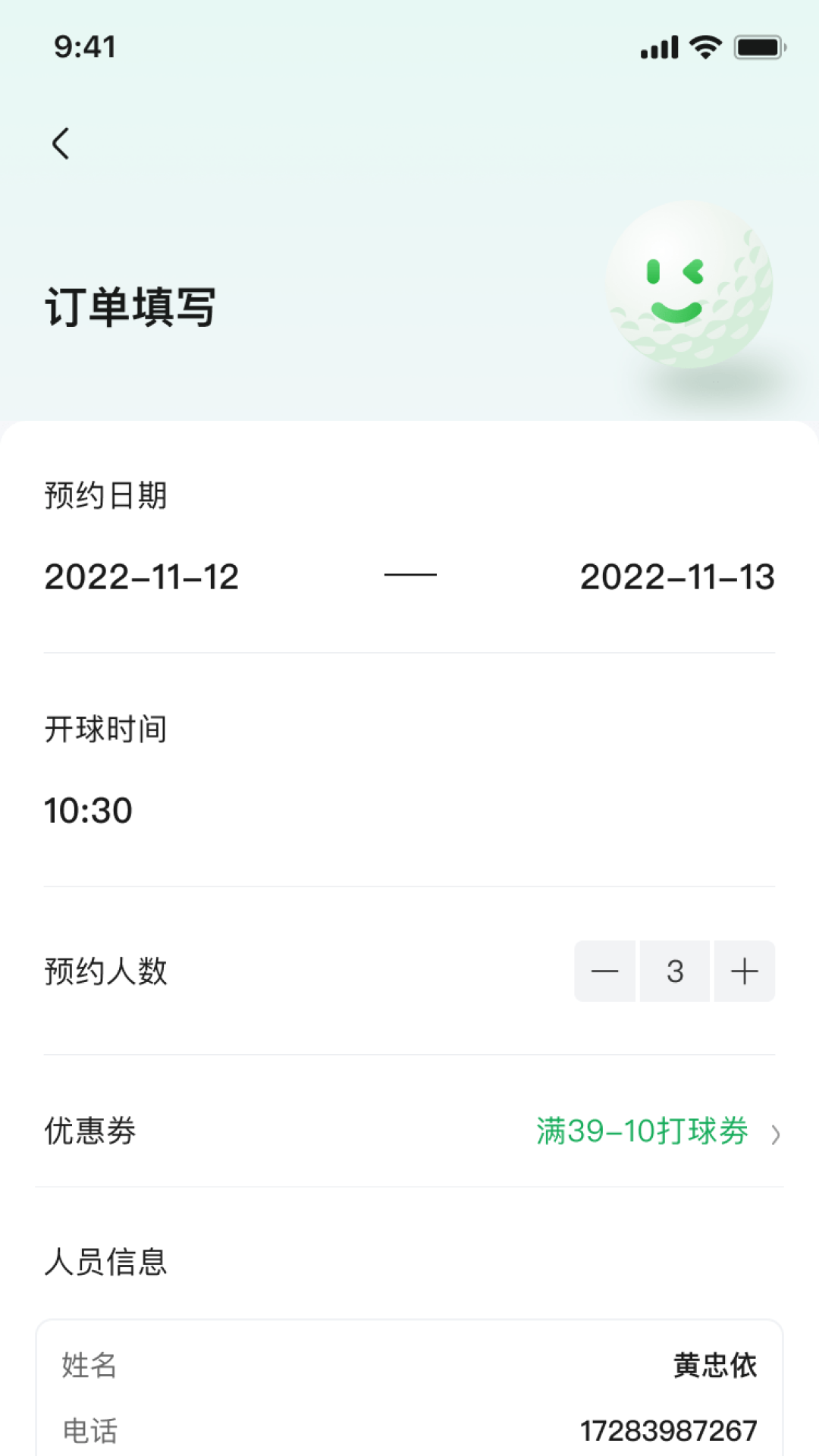Image resolution: width=819 pixels, height=1456 pixels.
Task: Tap the back arrow to return
Action: 61,144
